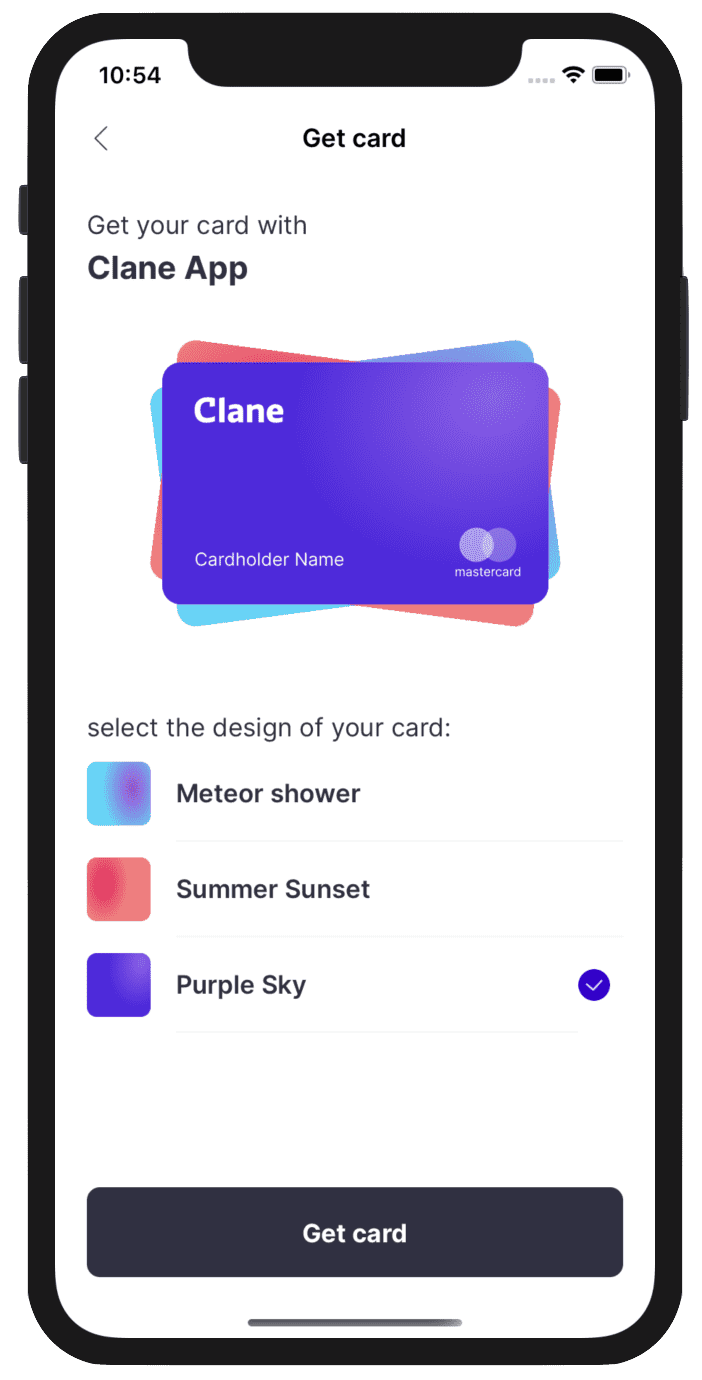Go back using the header arrow
Image resolution: width=702 pixels, height=1380 pixels.
(101, 139)
